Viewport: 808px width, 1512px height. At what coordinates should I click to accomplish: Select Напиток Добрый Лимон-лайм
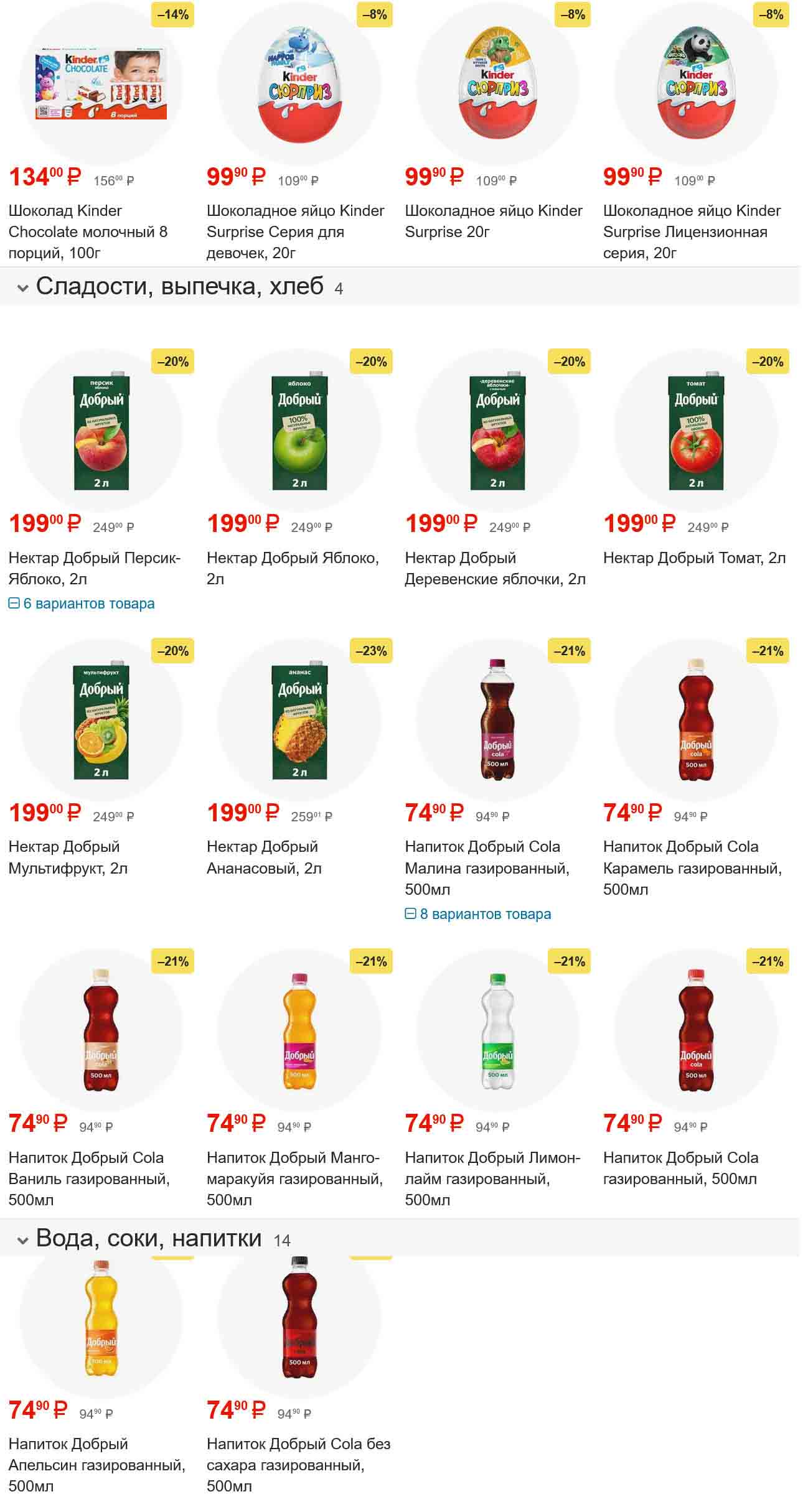[492, 1178]
